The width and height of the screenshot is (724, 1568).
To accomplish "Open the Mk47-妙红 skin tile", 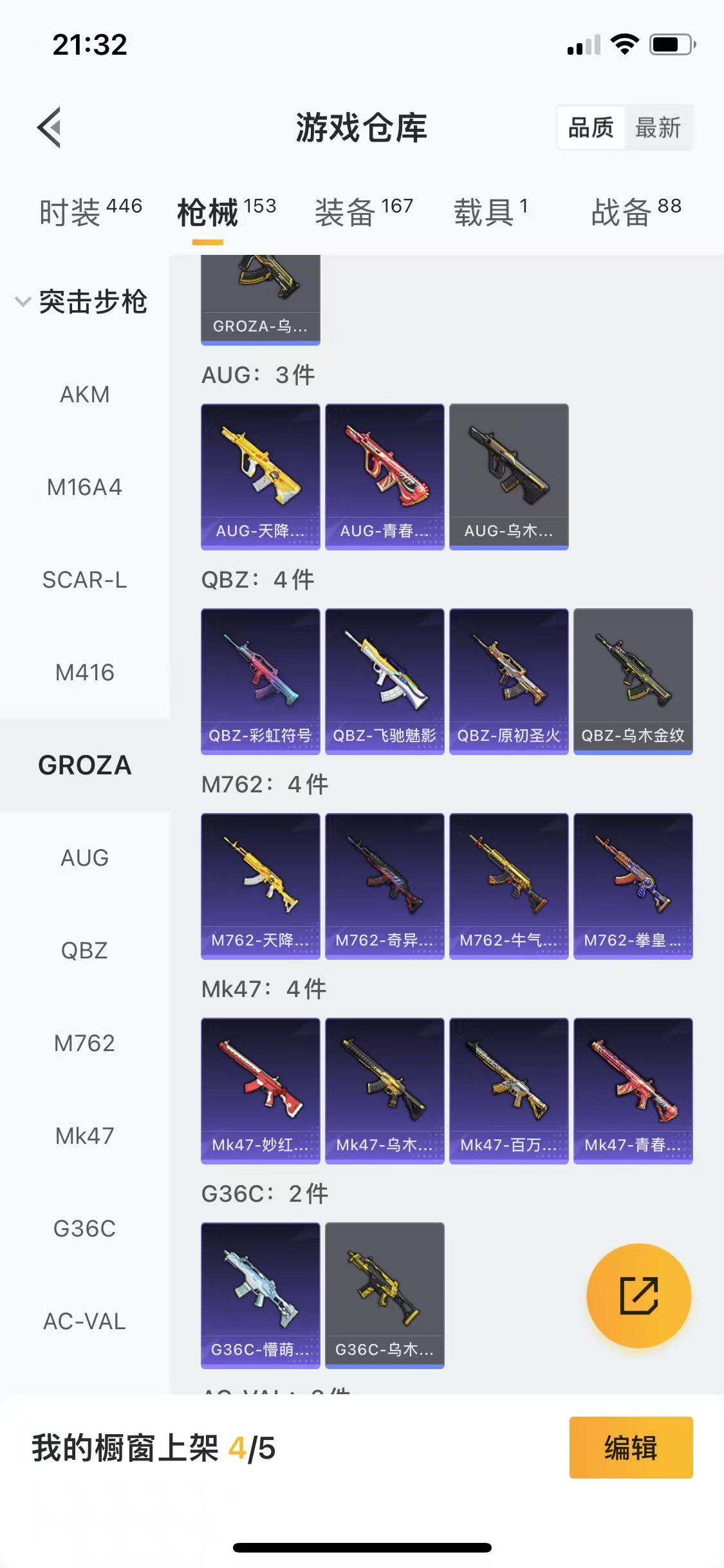I will pos(260,1090).
